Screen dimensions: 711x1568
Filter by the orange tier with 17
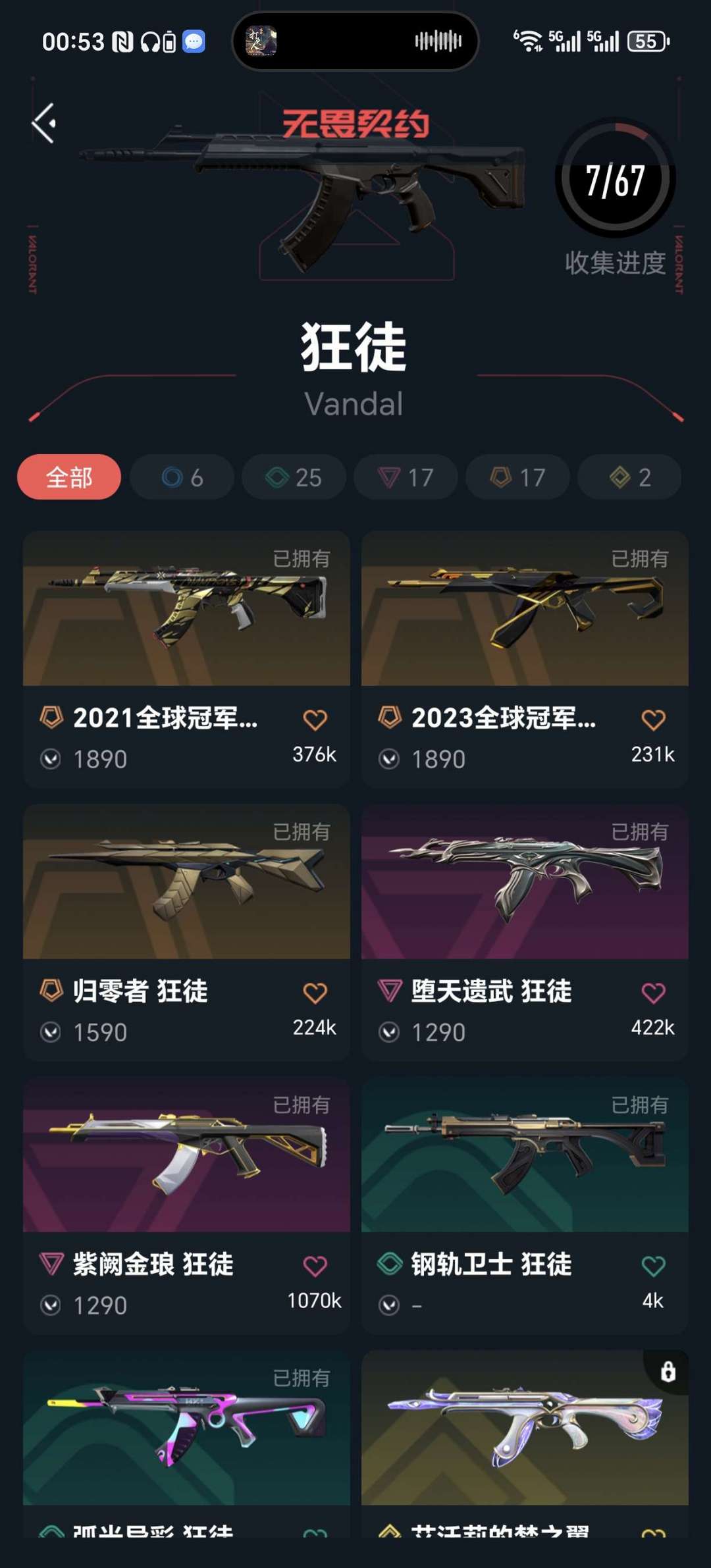(517, 477)
